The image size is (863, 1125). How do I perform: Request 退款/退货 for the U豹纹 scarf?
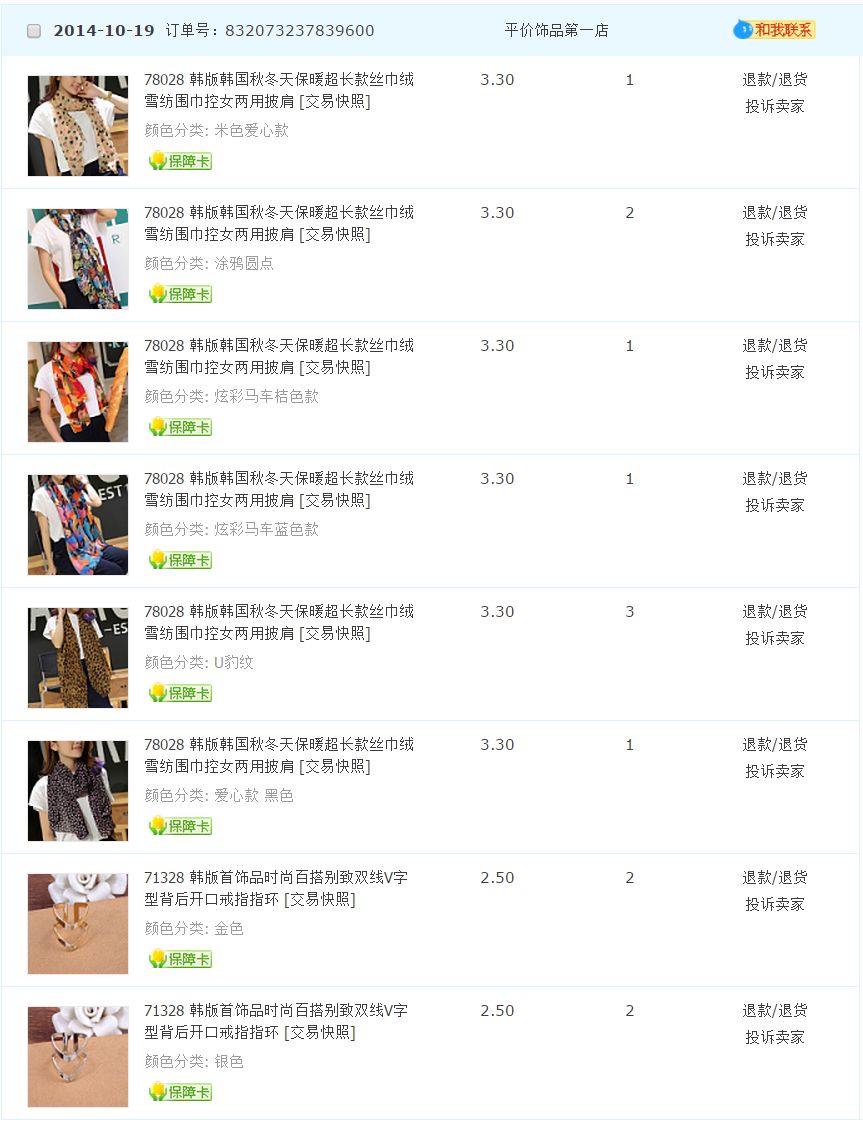[x=775, y=612]
